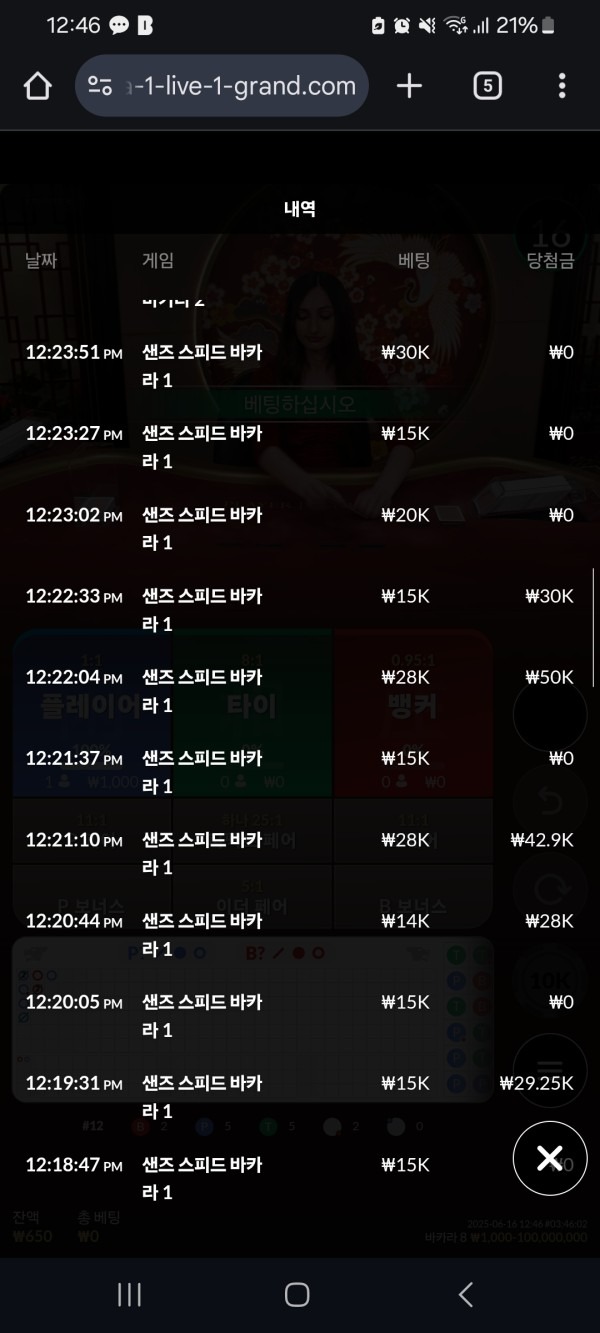View details of the 12:22:04 PM bet

point(300,690)
